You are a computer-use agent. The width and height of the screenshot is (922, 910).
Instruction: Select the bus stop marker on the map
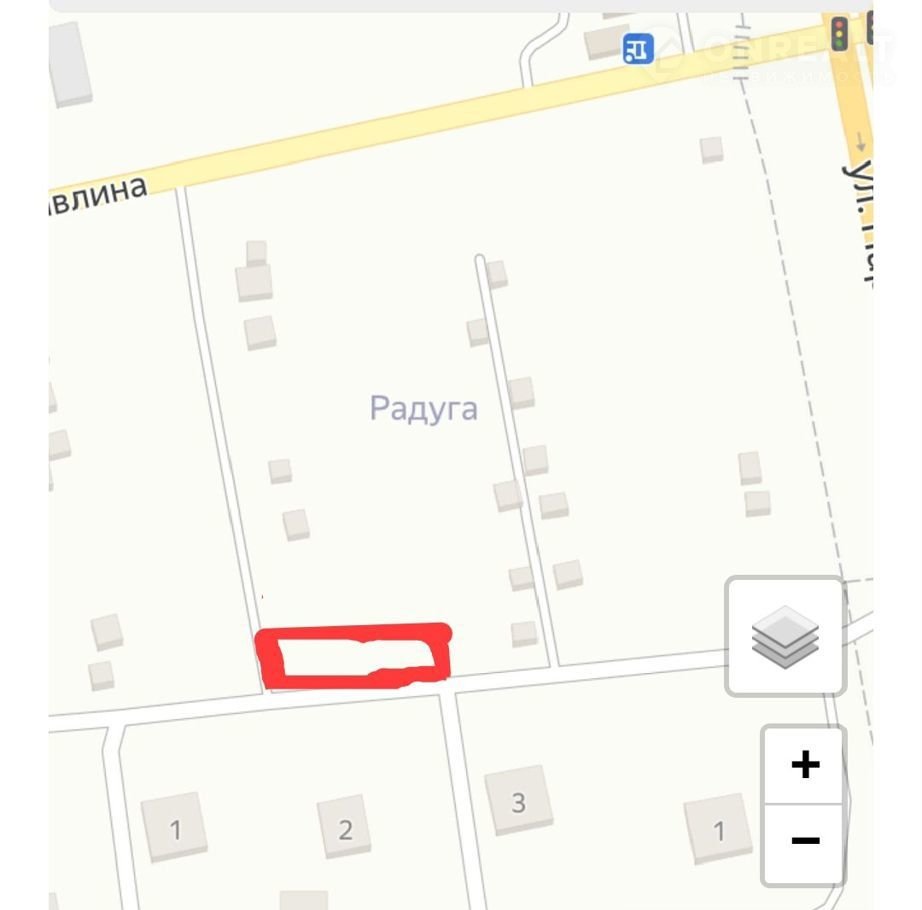pyautogui.click(x=637, y=47)
